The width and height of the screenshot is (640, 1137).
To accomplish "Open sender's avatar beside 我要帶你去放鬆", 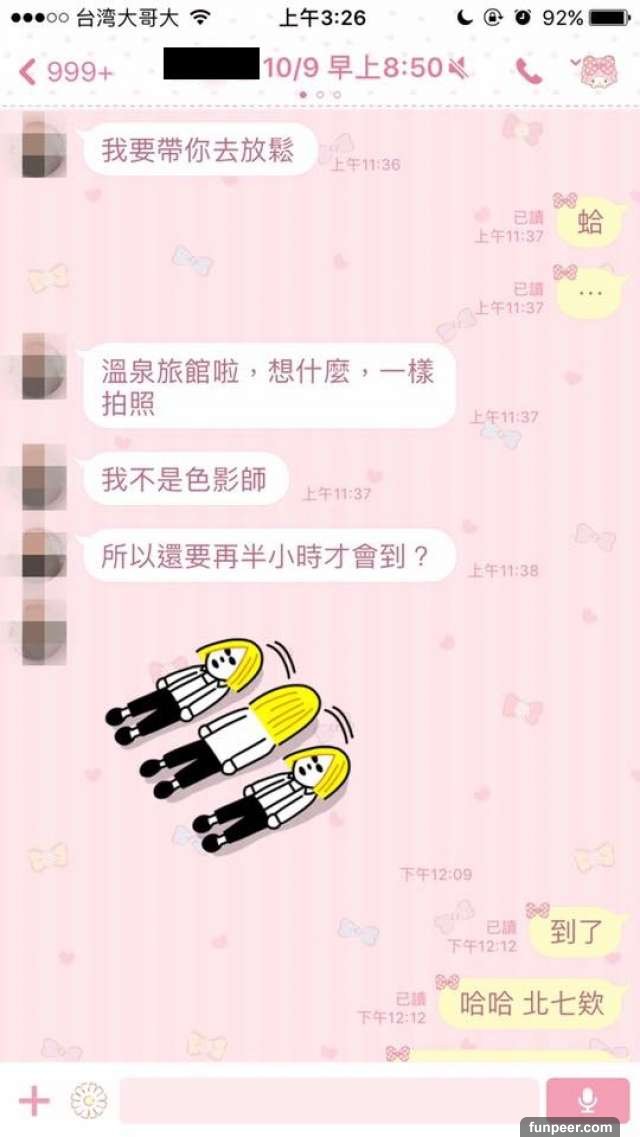I will tap(43, 150).
